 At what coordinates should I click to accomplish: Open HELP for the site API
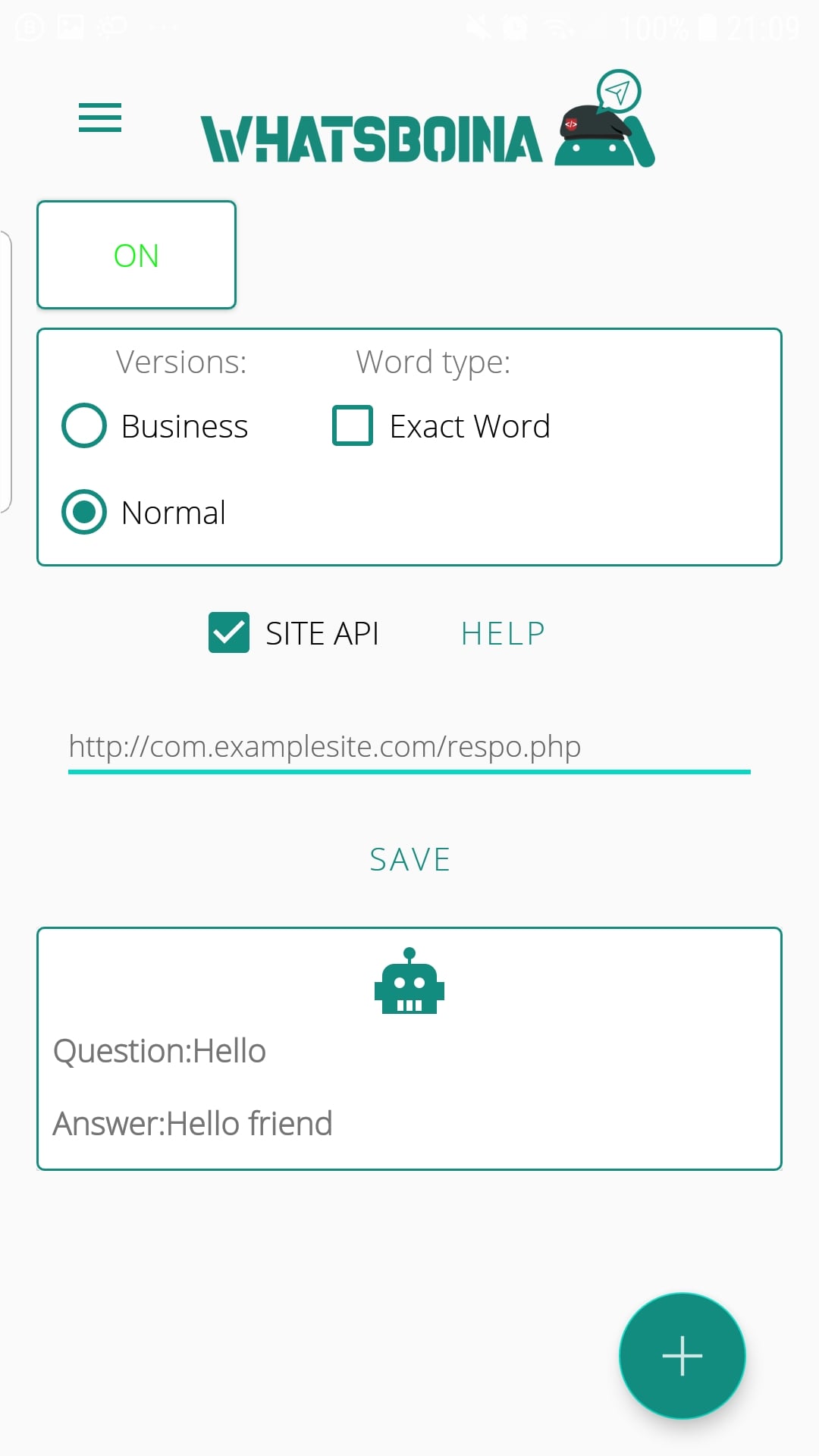click(x=503, y=633)
